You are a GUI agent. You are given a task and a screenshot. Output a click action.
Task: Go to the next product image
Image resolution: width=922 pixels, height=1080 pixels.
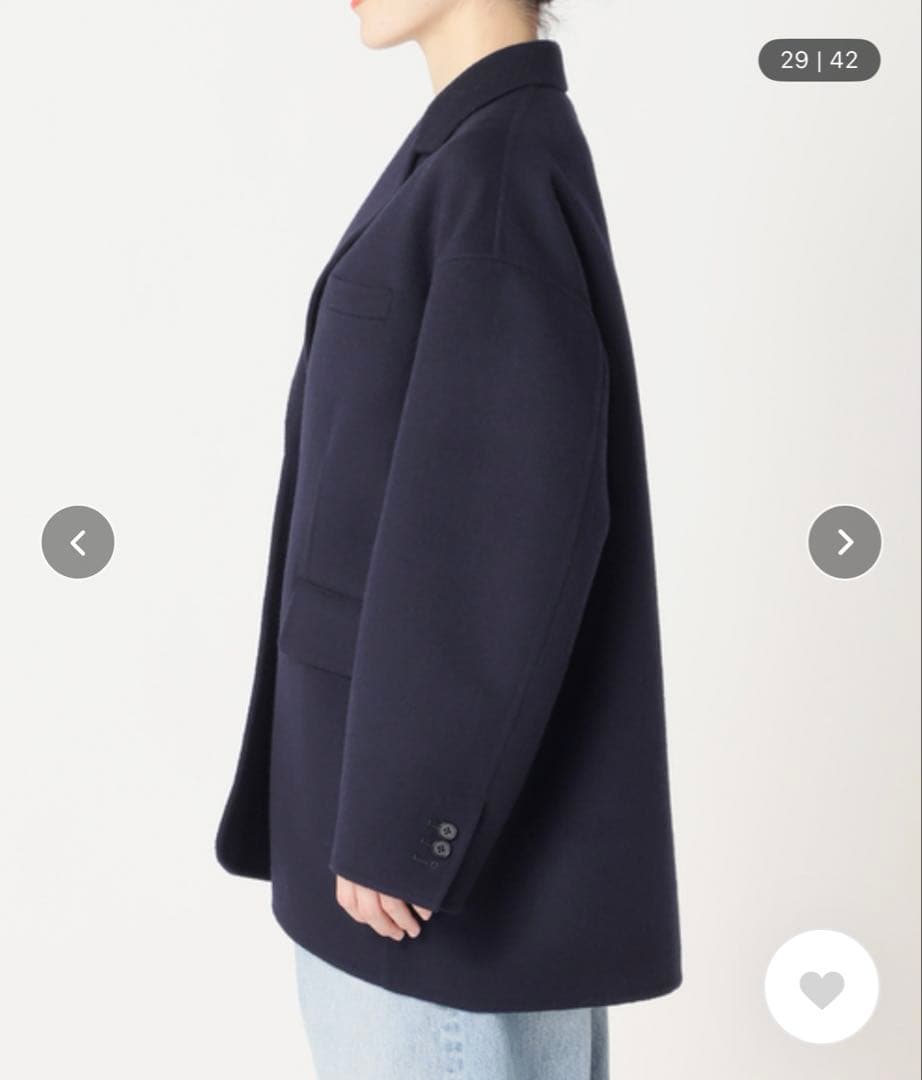point(844,542)
